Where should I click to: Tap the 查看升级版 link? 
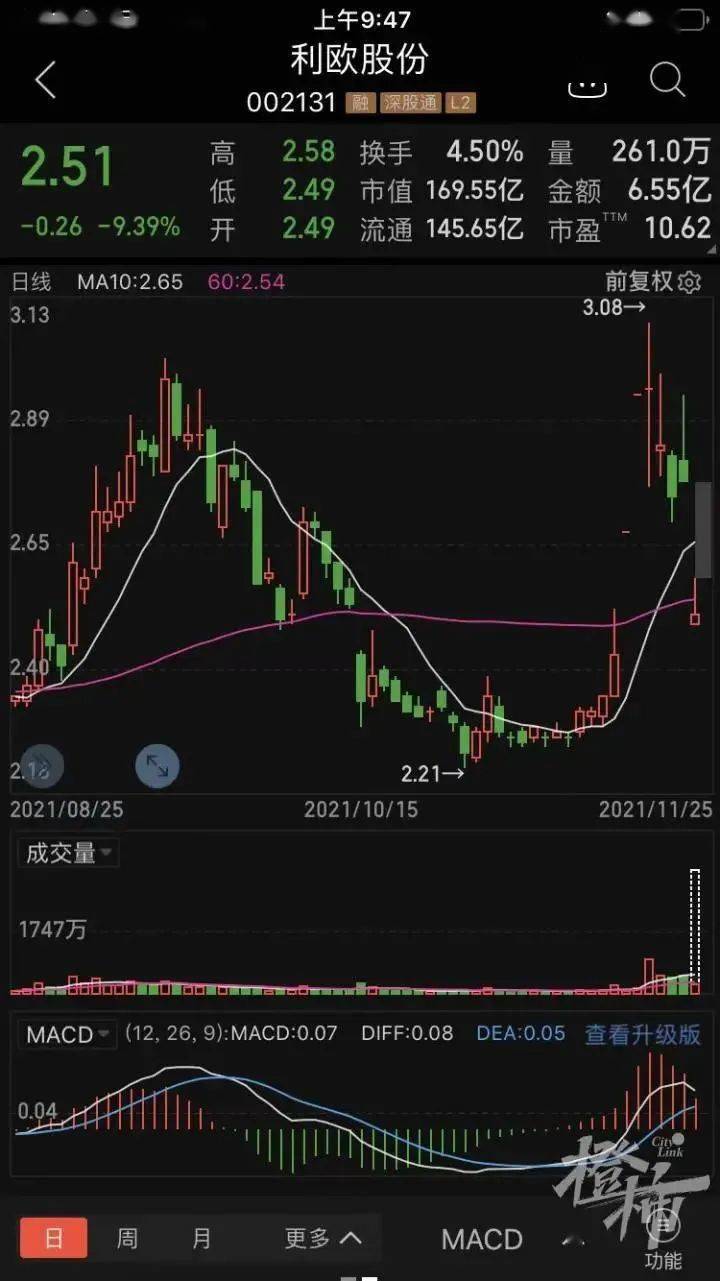click(x=643, y=1034)
